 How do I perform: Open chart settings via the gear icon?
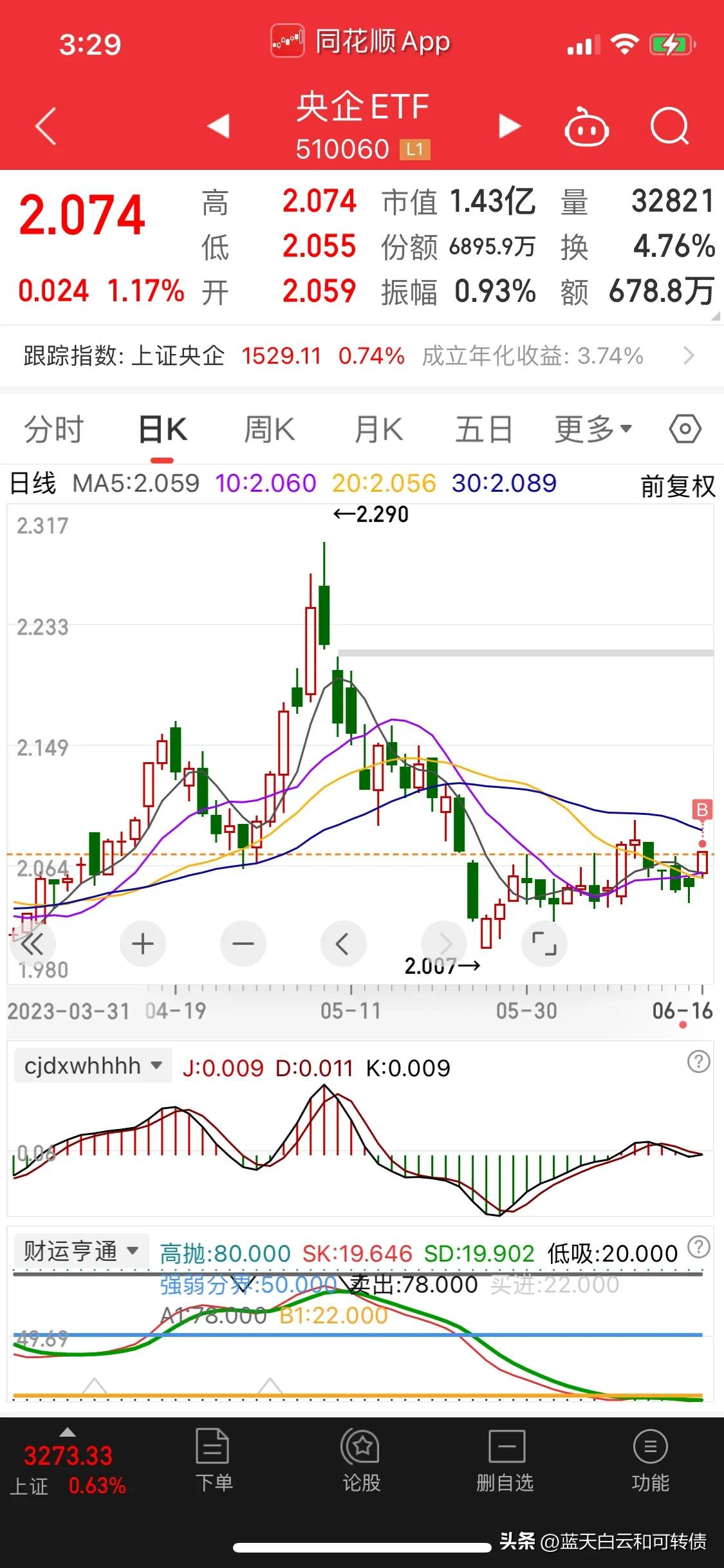(x=685, y=428)
